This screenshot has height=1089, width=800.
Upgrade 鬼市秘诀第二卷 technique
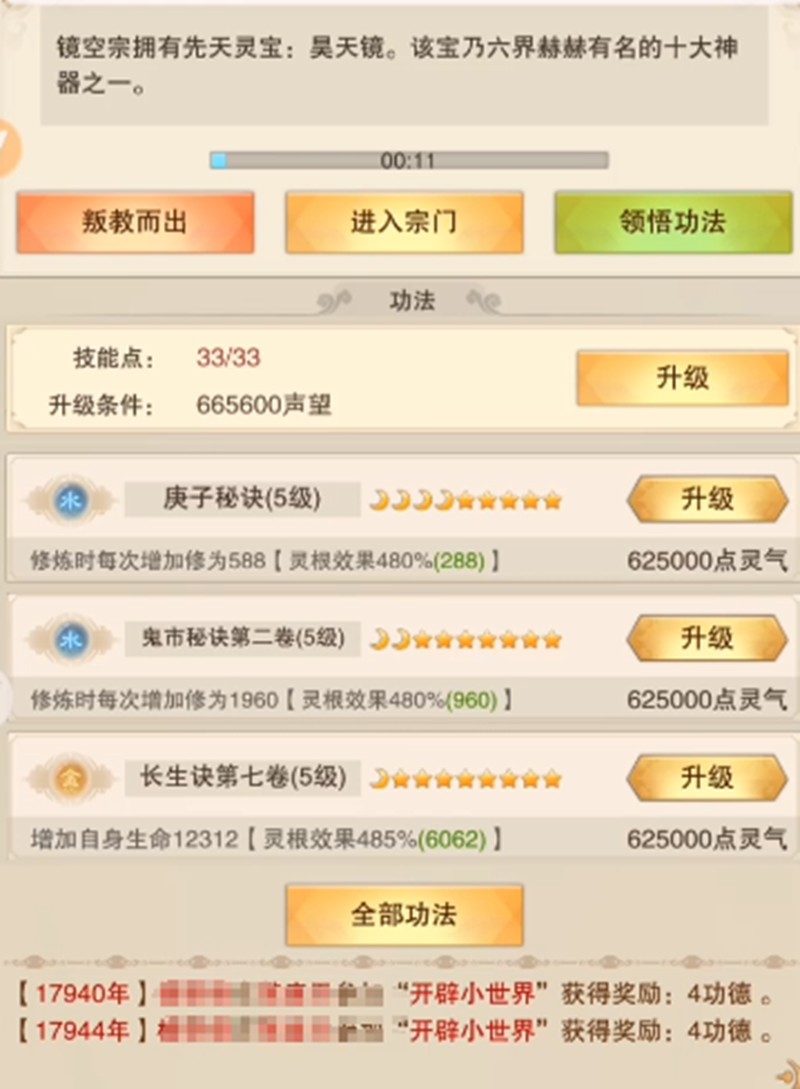707,638
